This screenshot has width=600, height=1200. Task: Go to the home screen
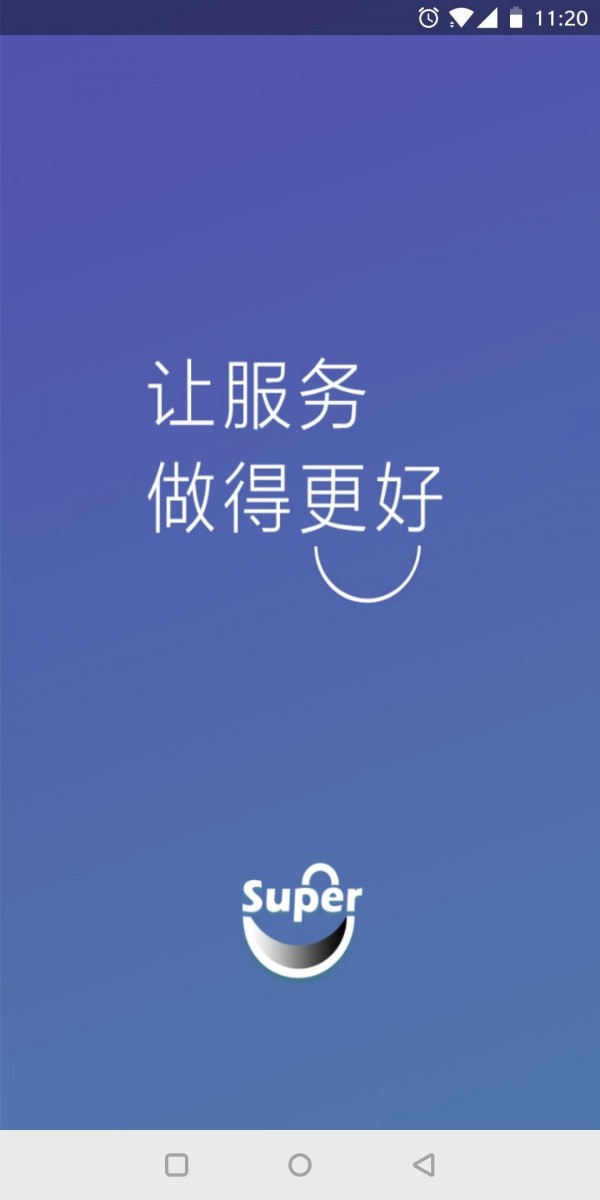pos(300,1164)
